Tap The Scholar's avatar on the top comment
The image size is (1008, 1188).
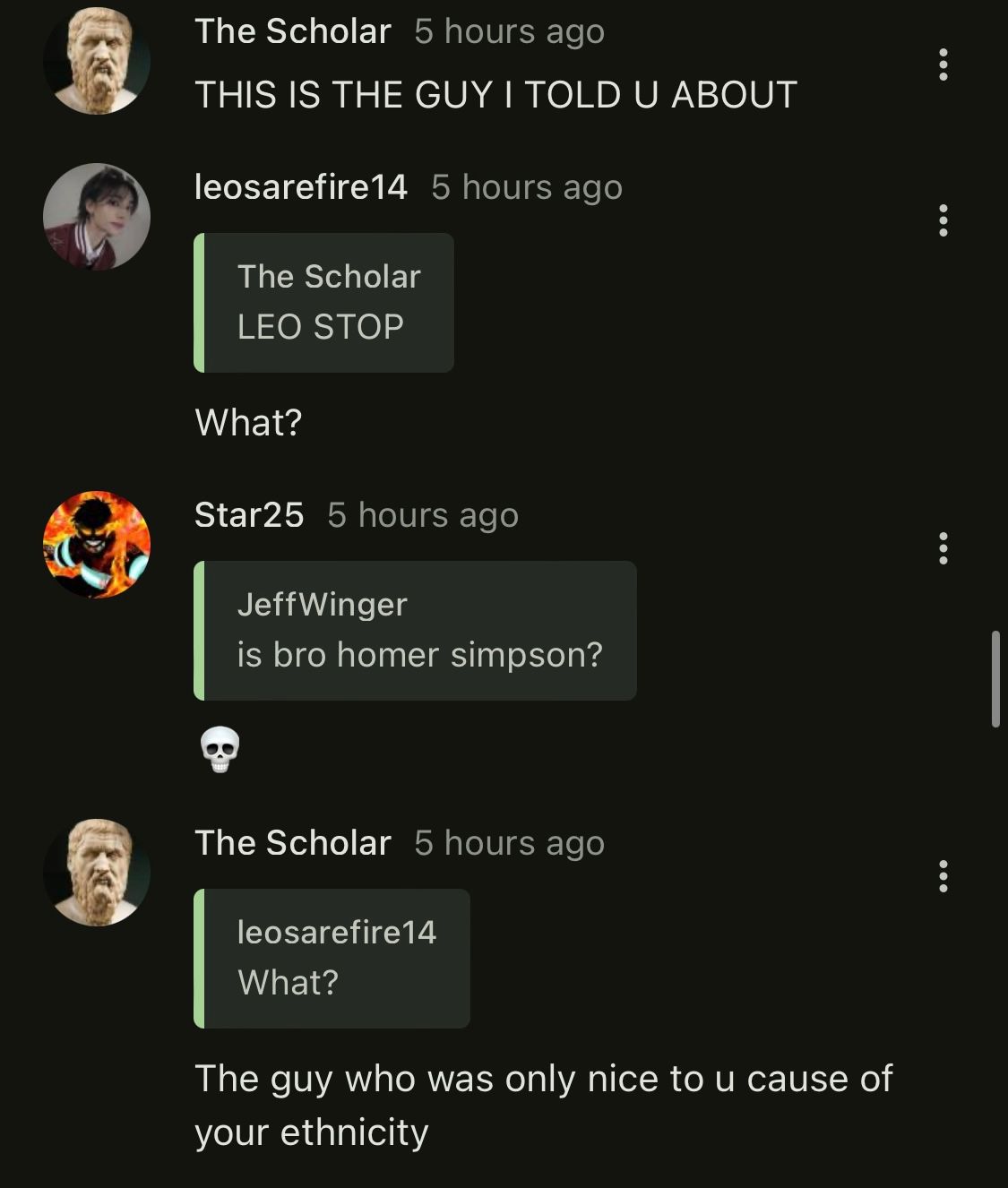[97, 61]
